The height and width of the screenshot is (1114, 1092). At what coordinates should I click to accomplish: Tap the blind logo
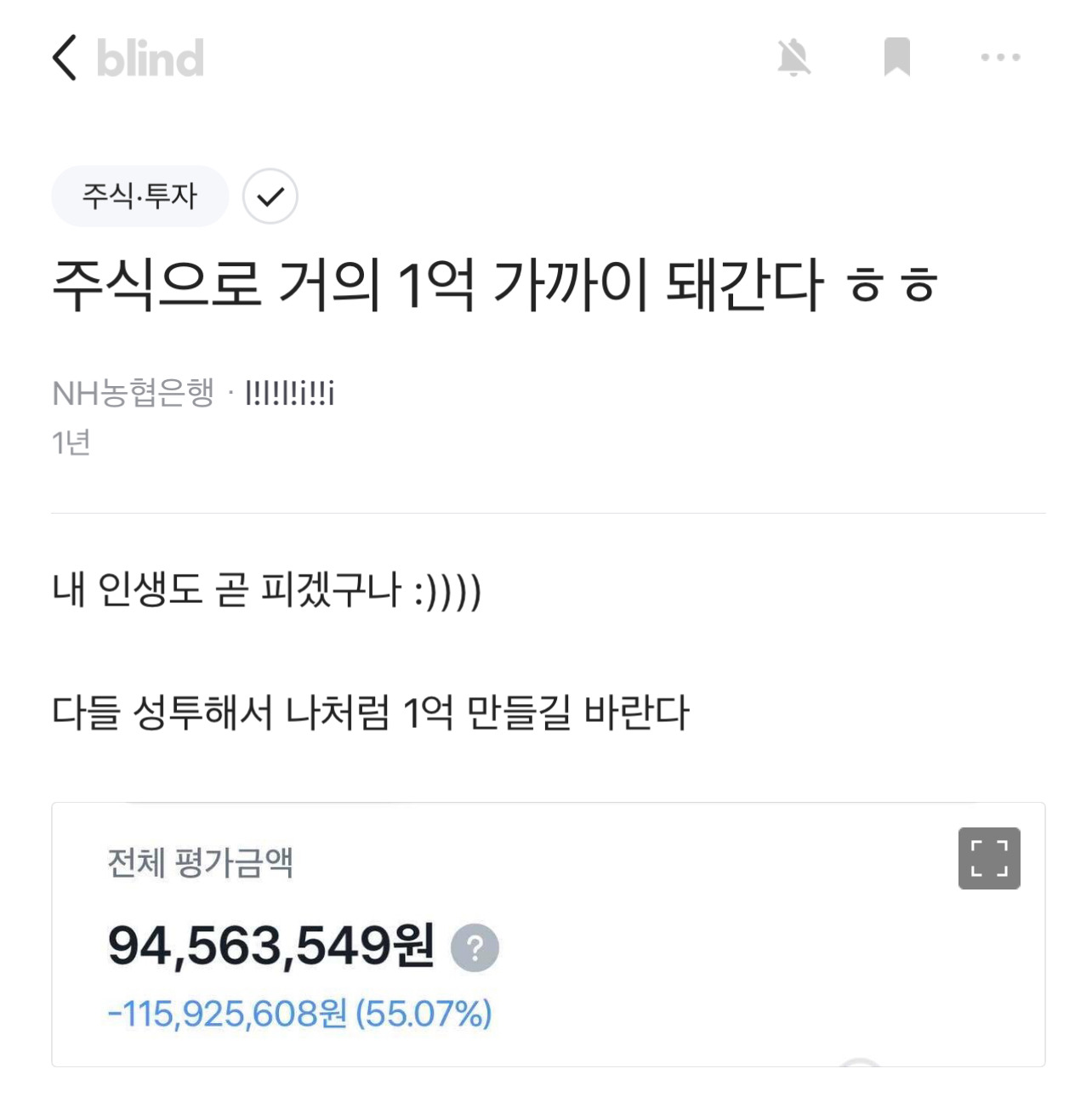coord(150,58)
